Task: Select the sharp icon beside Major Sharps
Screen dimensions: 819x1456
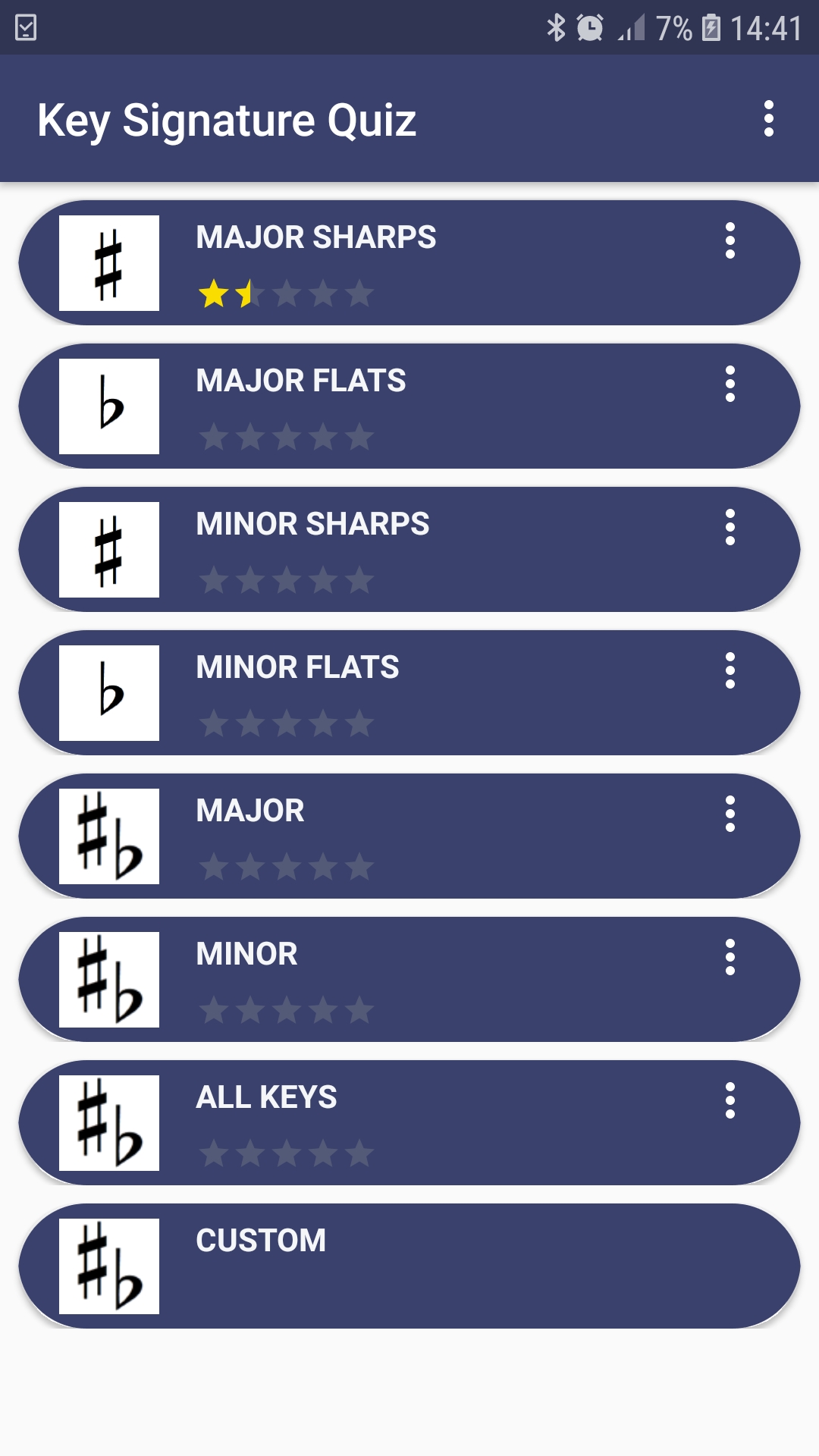Action: [109, 262]
